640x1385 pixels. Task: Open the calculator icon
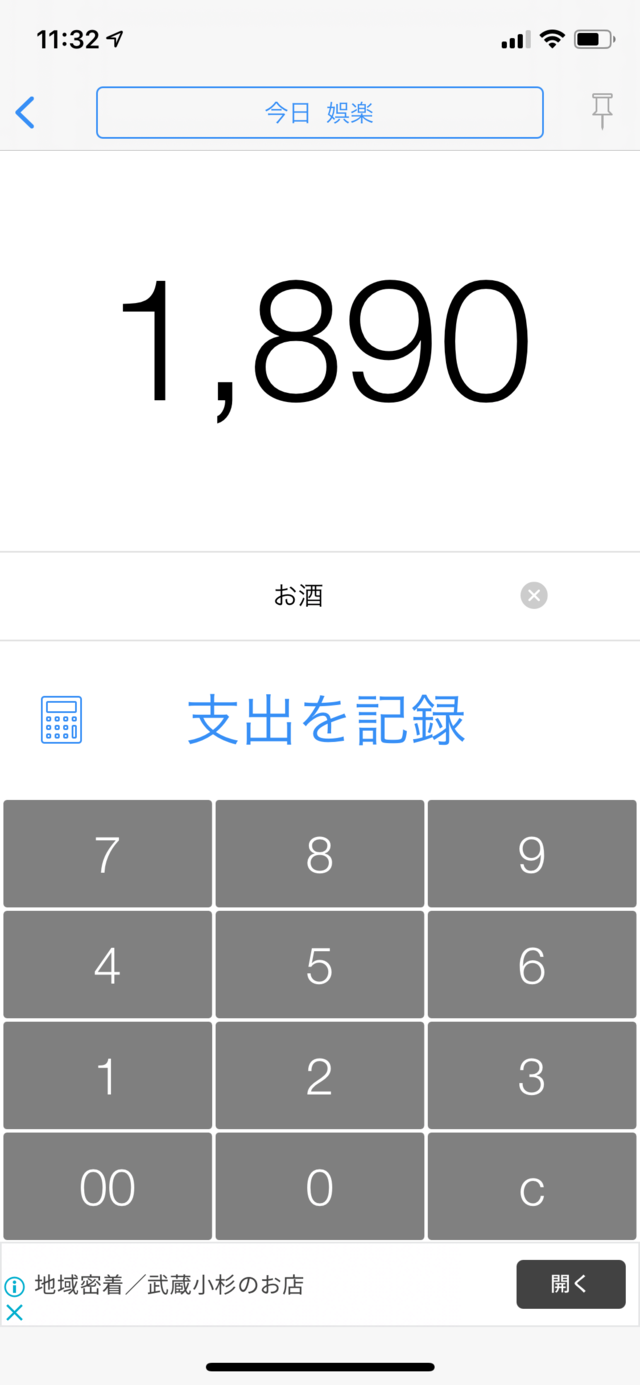pos(61,719)
